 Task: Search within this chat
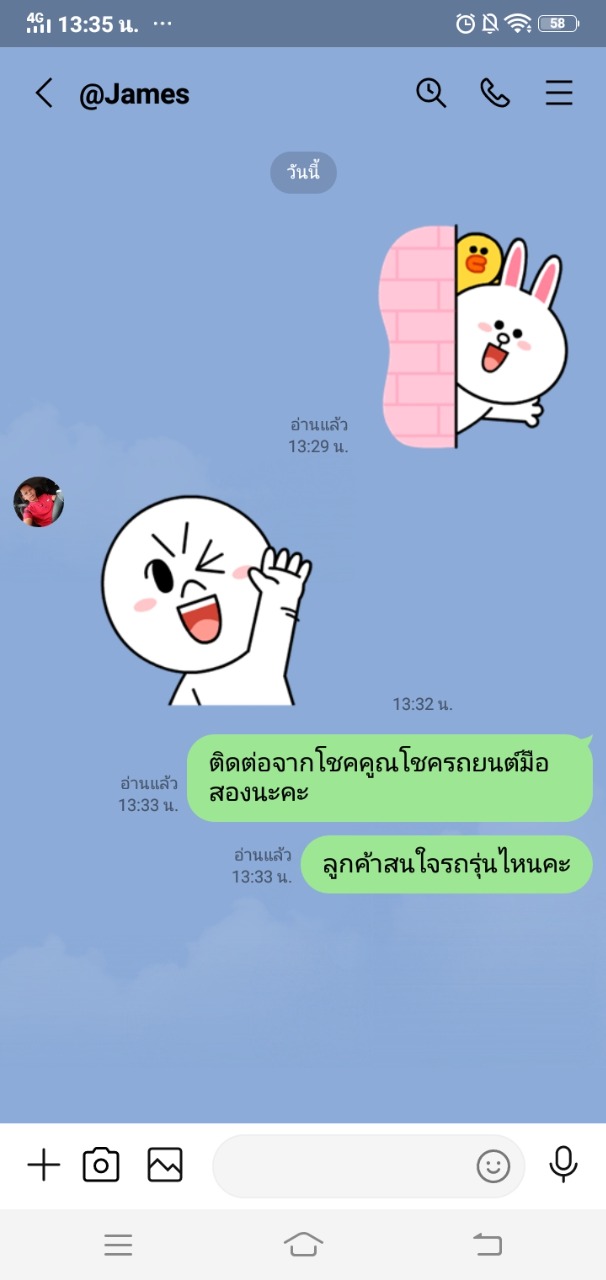tap(431, 93)
